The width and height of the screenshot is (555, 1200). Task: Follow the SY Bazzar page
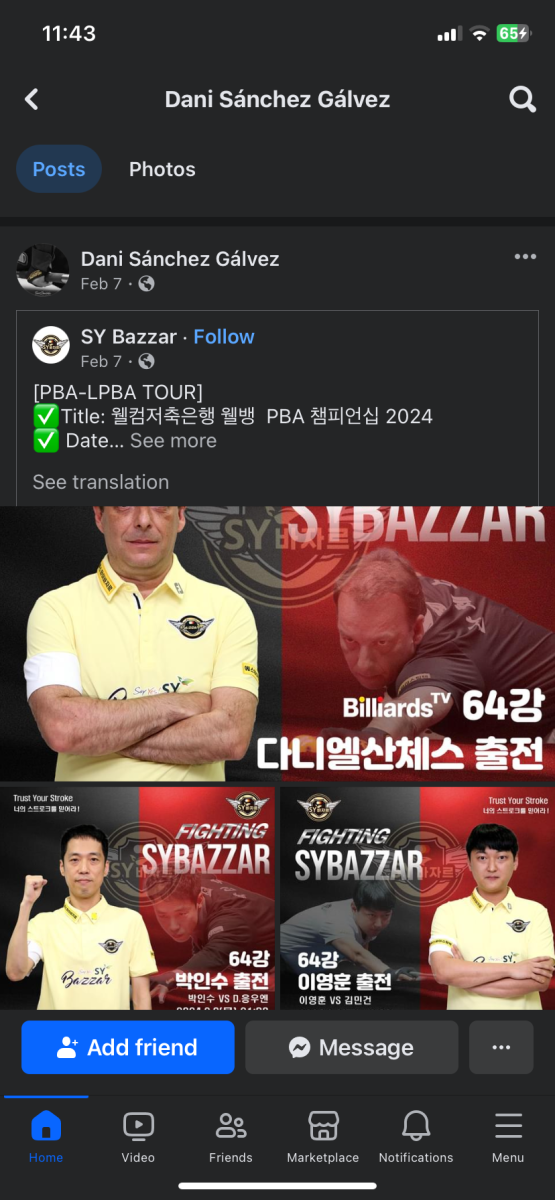tap(224, 337)
